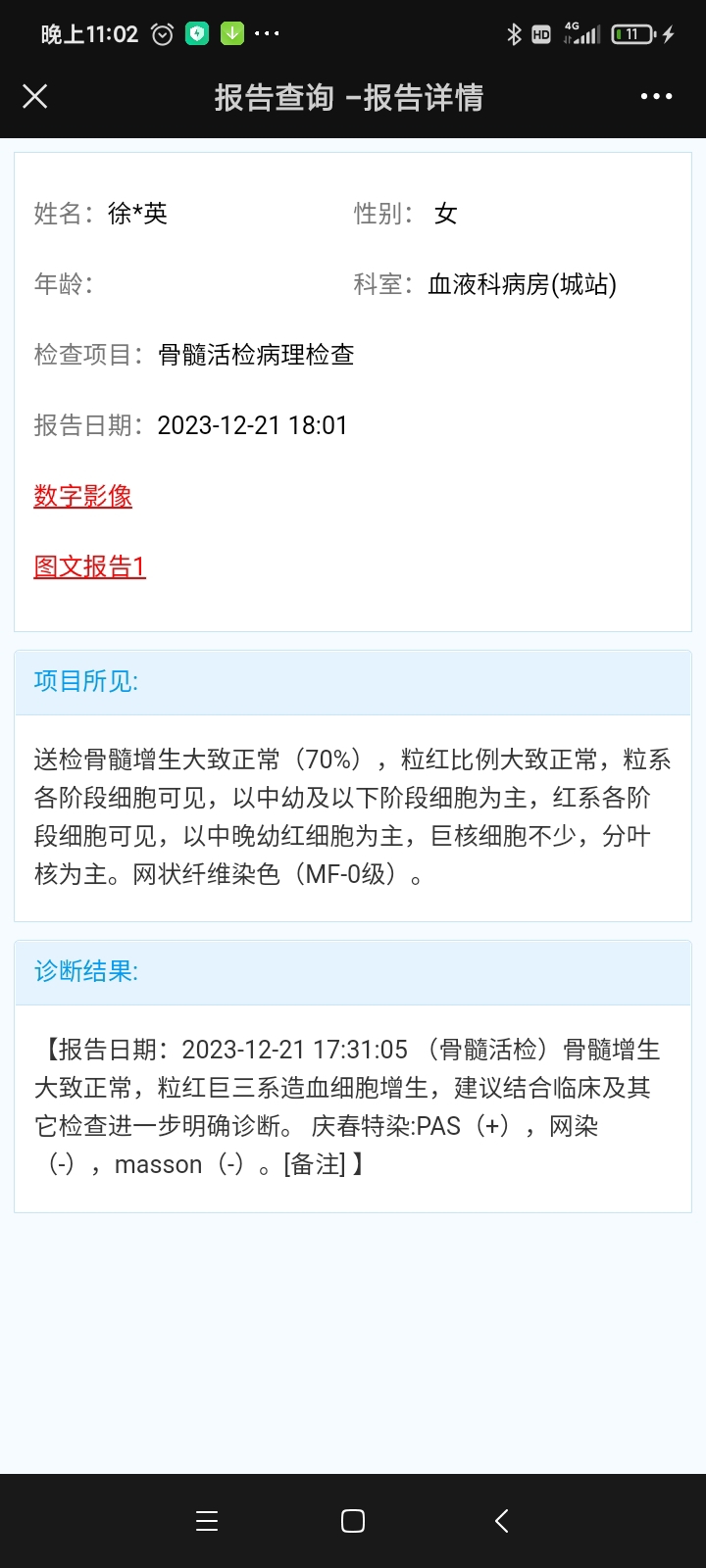Go to the home screen

pyautogui.click(x=353, y=1521)
